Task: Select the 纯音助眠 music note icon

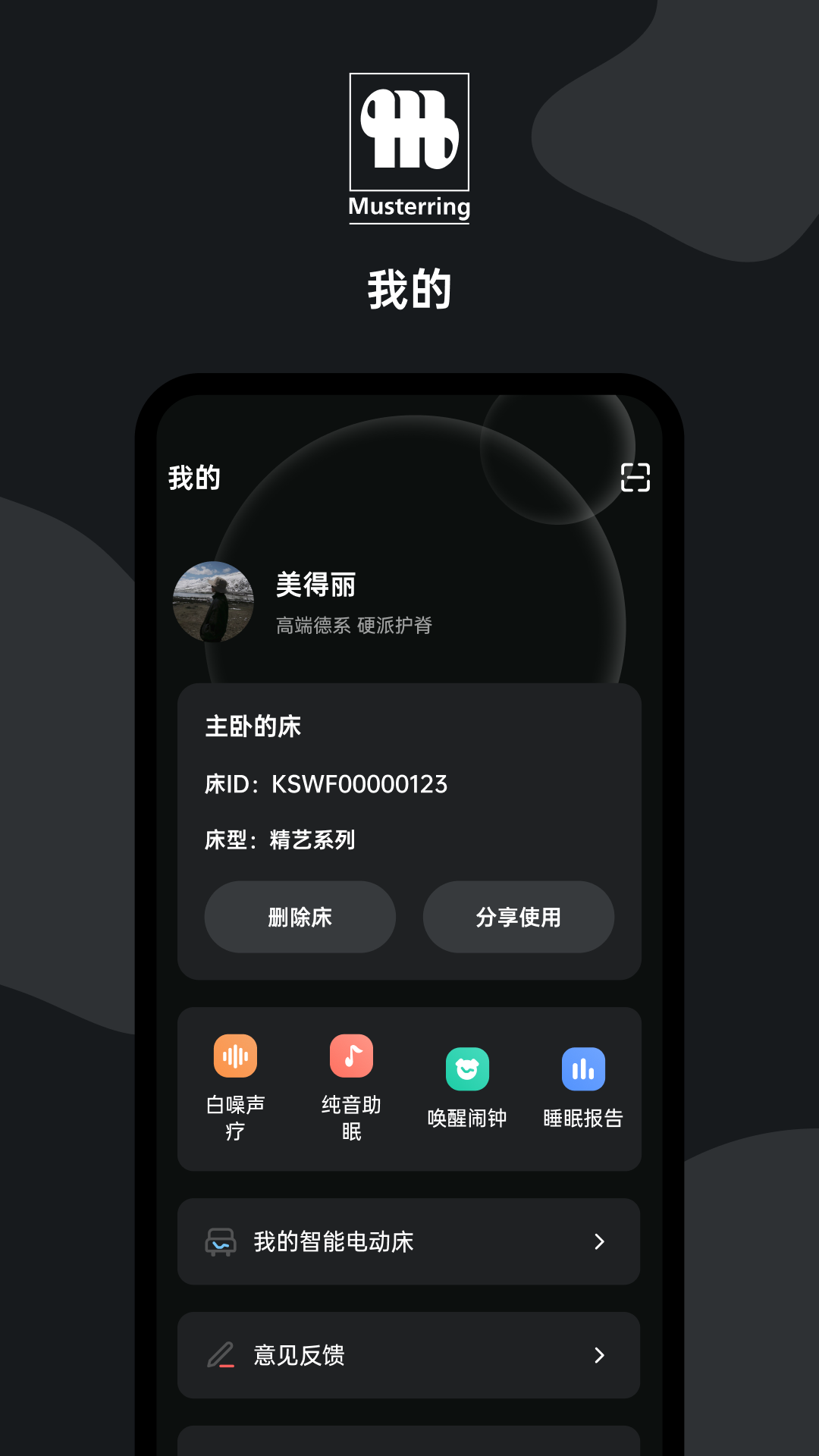Action: [350, 1056]
